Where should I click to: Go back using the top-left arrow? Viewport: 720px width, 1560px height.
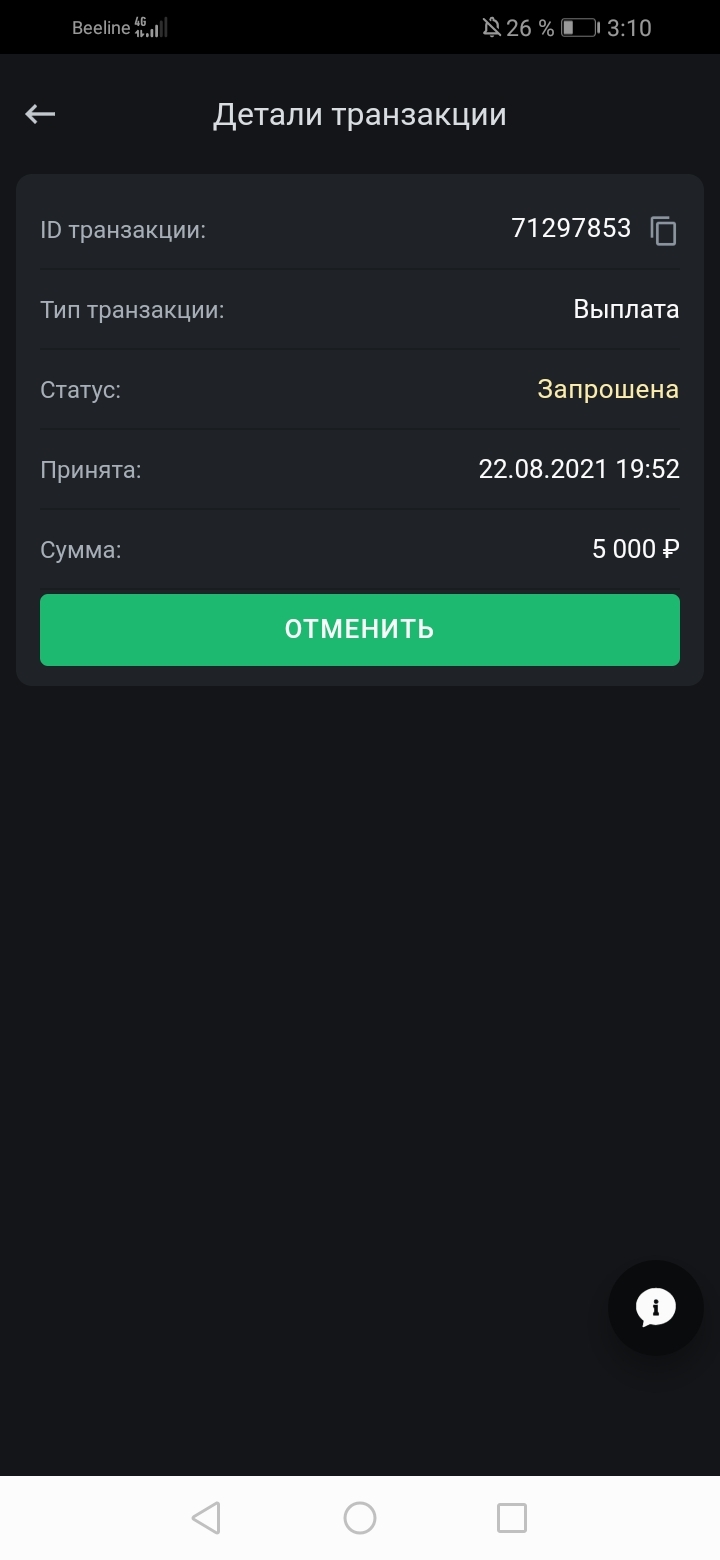tap(40, 114)
